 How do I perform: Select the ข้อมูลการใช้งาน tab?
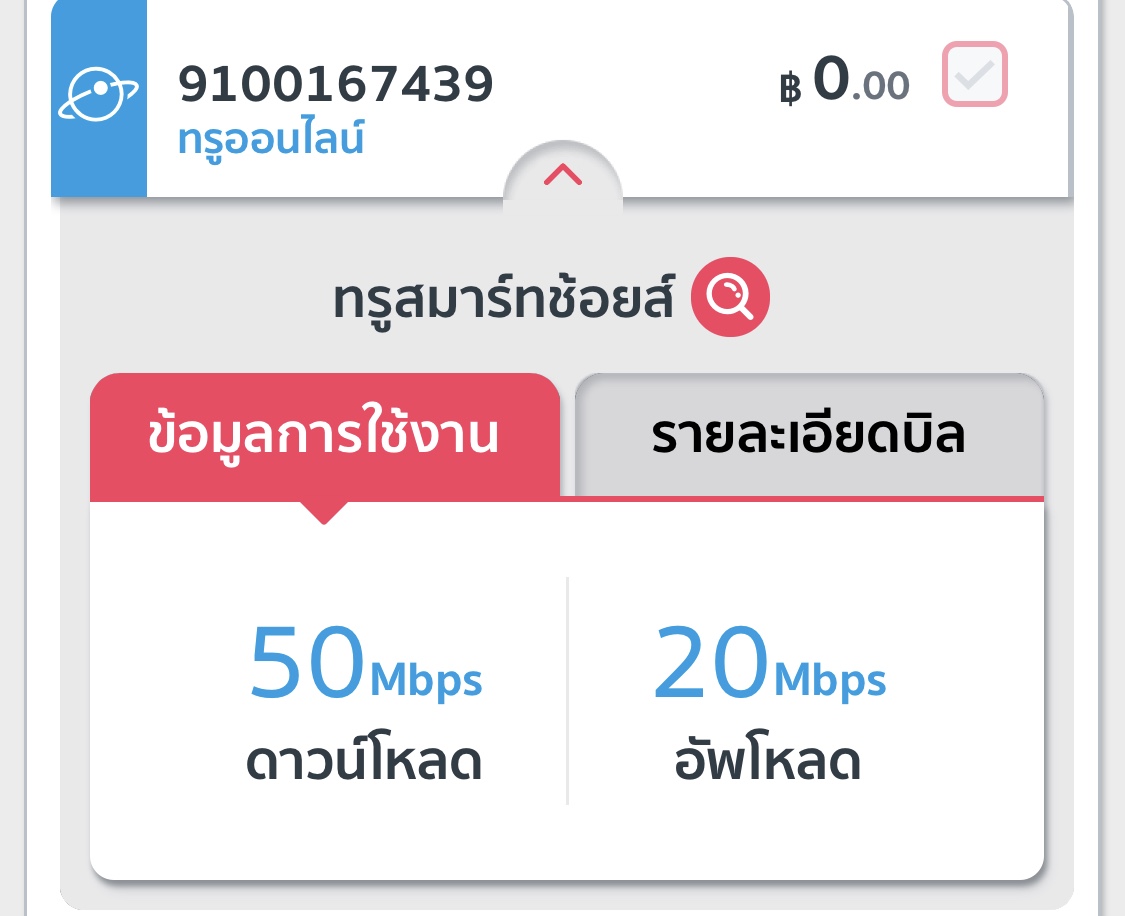coord(324,436)
